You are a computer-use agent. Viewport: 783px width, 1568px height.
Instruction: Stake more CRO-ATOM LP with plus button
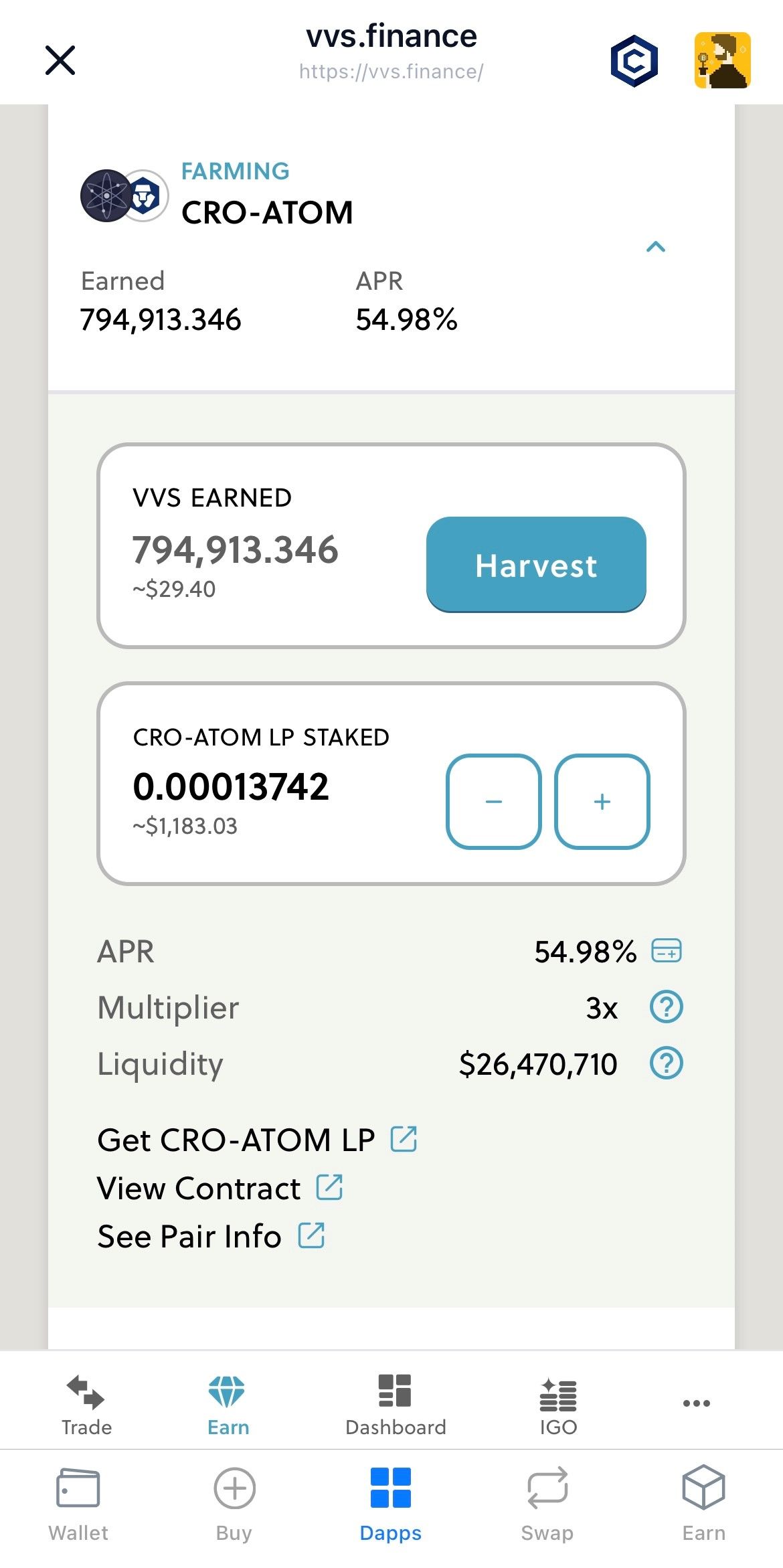(x=602, y=802)
